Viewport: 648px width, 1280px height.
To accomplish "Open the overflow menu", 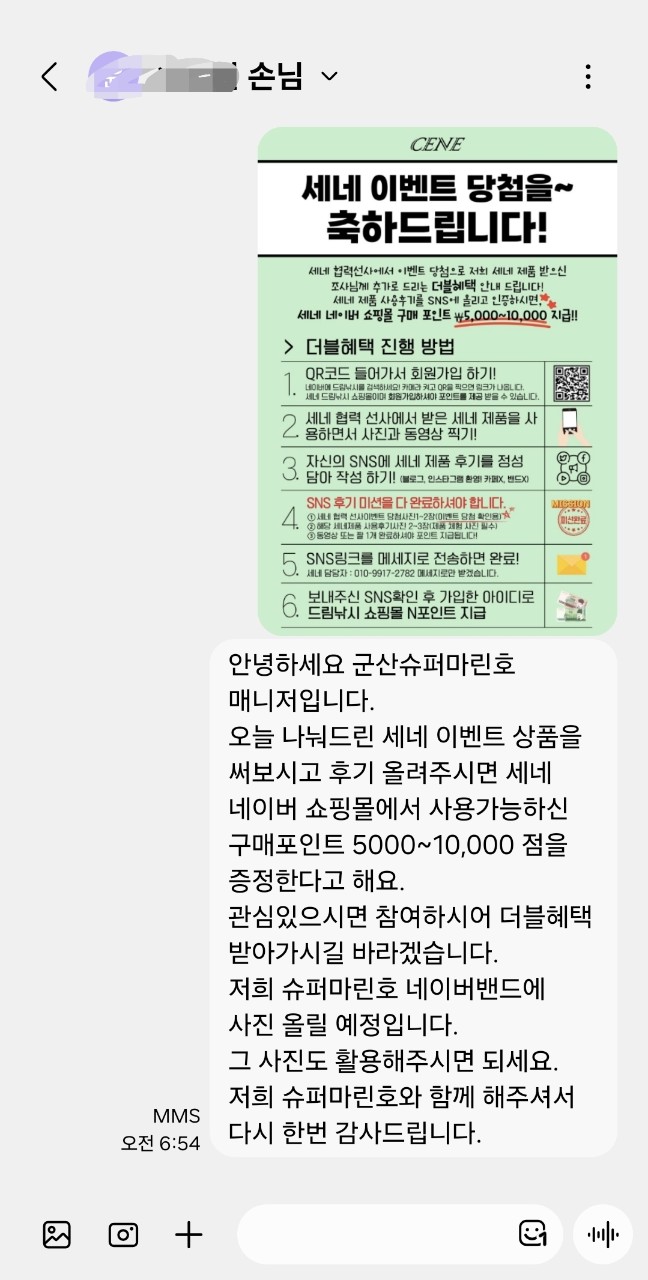I will [x=588, y=76].
